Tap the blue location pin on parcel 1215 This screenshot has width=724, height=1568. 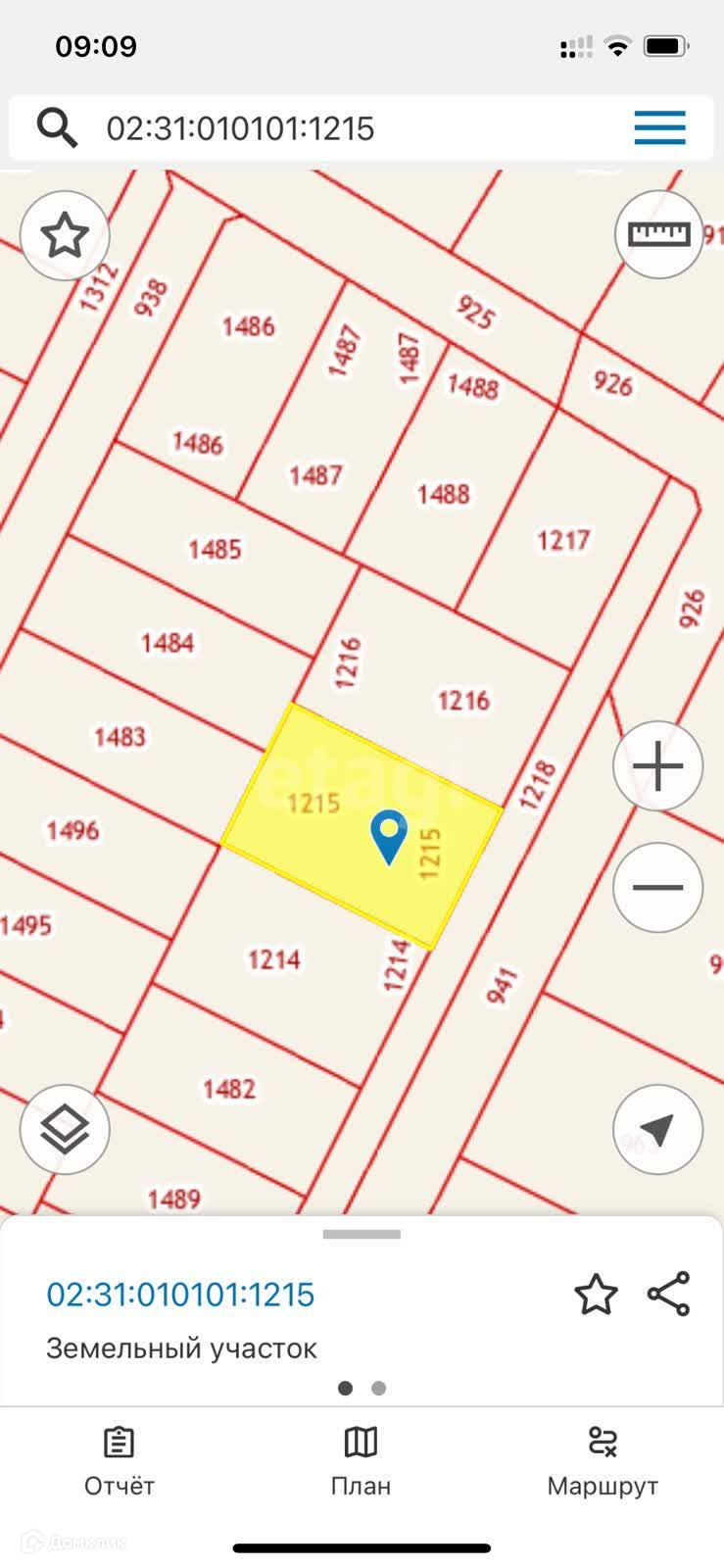(389, 836)
